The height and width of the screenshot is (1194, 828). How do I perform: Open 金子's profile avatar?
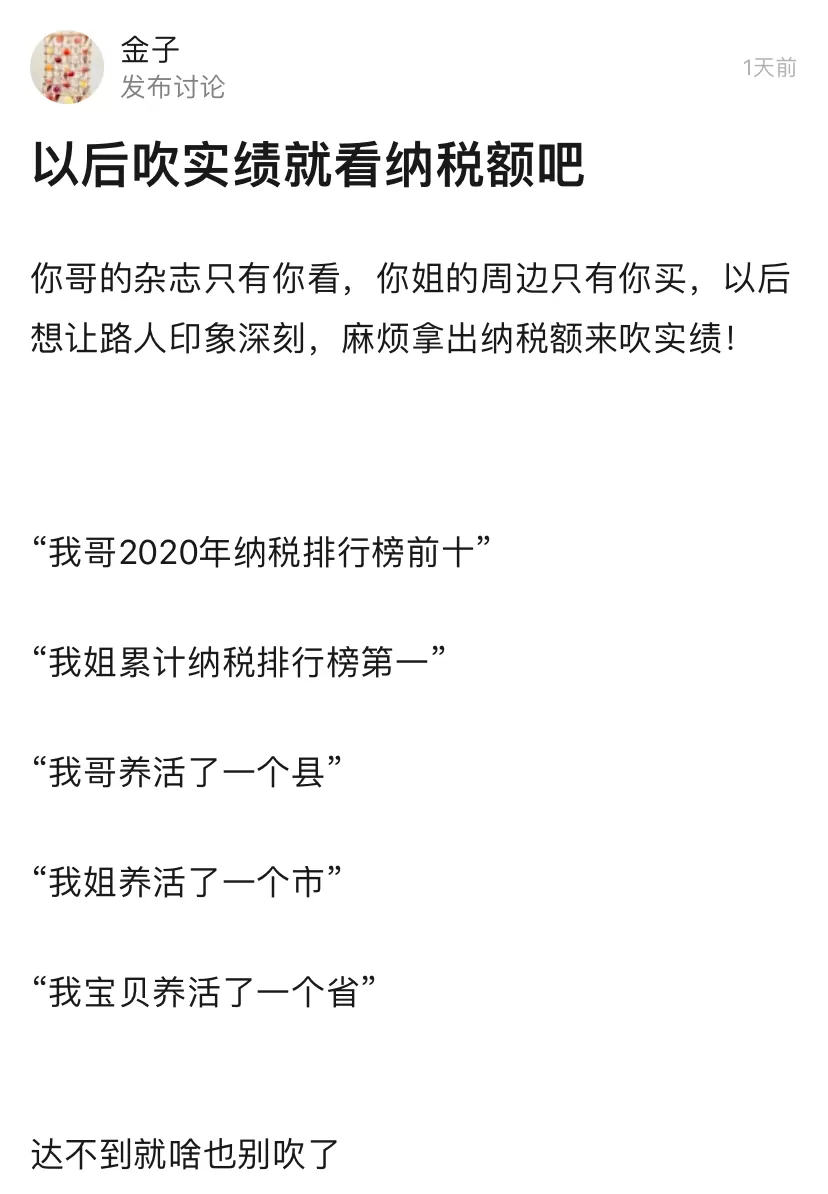[67, 67]
